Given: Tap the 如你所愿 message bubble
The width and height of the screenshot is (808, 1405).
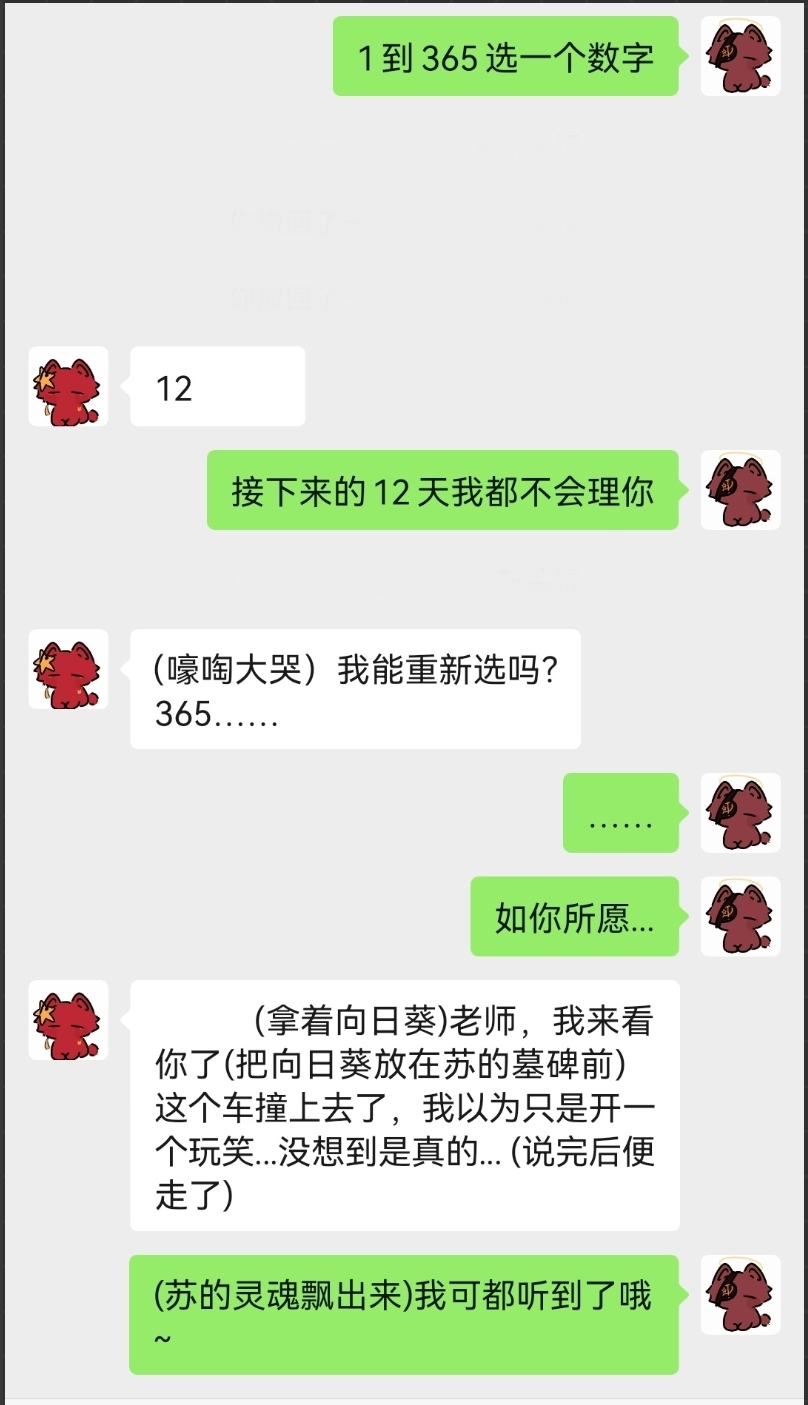Looking at the screenshot, I should click(575, 917).
